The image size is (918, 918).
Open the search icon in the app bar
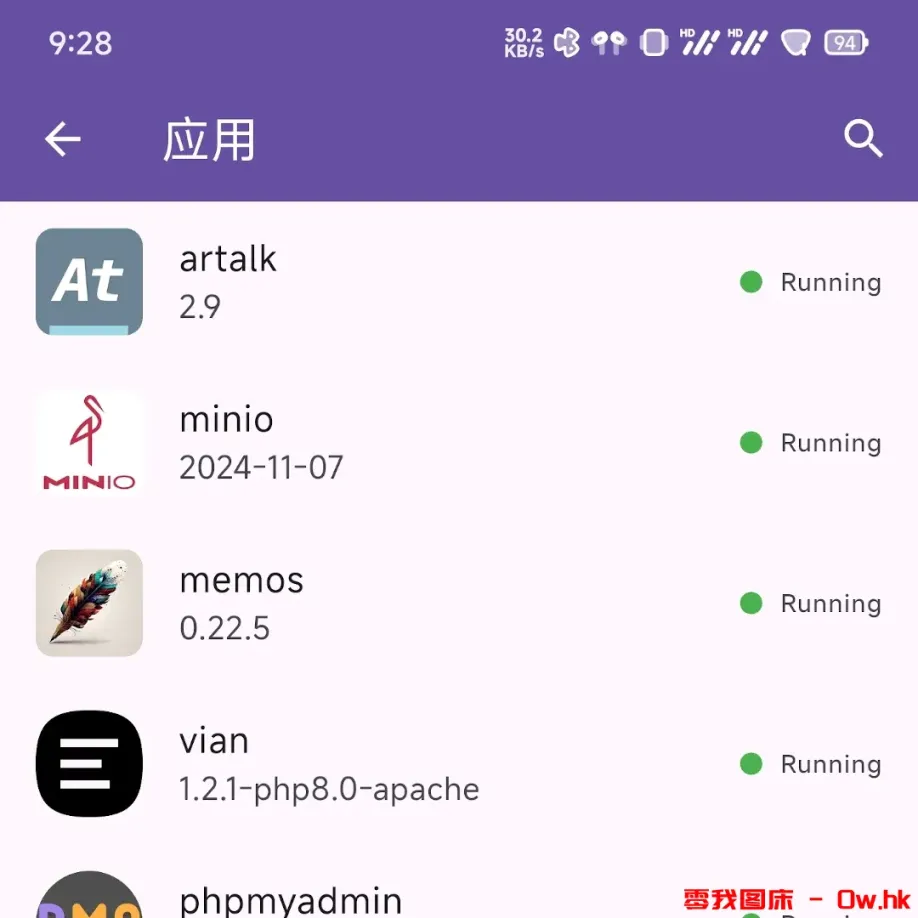[863, 140]
